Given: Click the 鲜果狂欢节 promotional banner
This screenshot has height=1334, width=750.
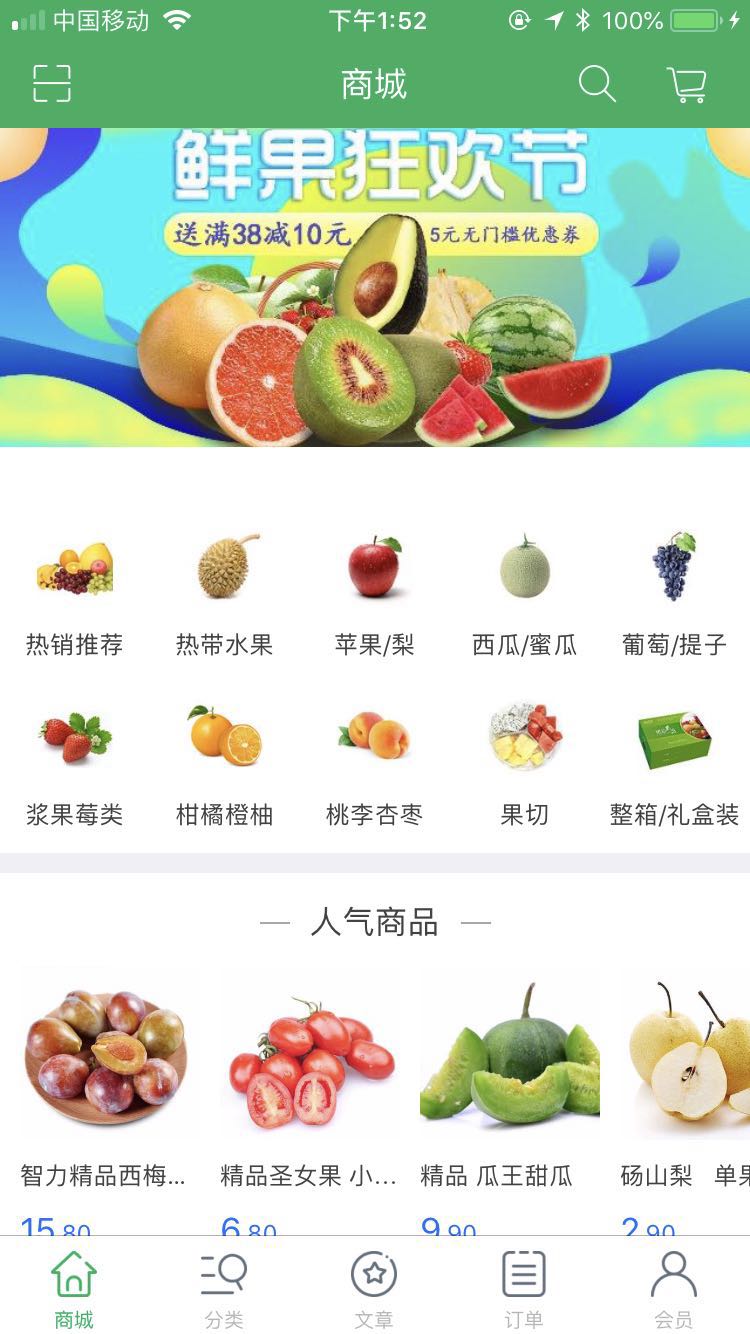Looking at the screenshot, I should (375, 290).
